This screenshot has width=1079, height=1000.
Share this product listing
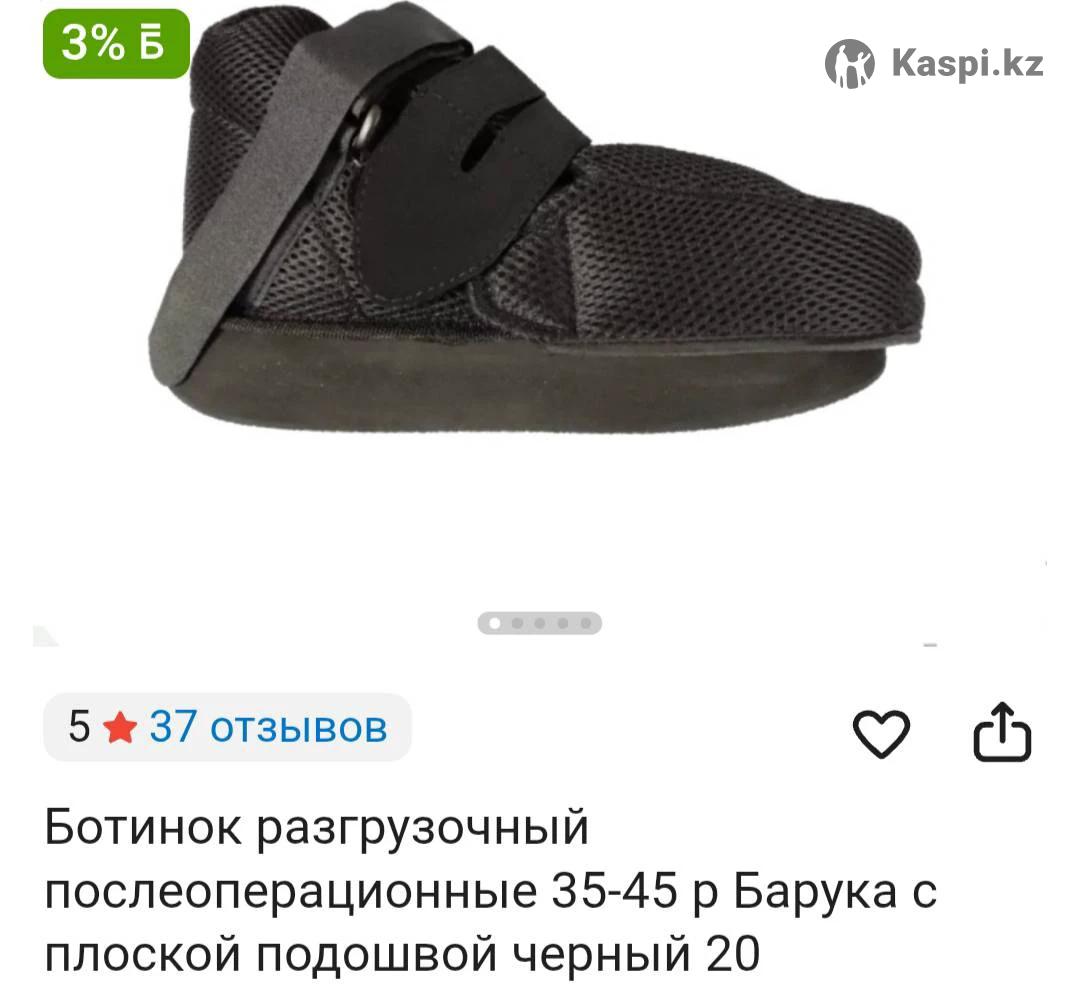pos(1002,735)
